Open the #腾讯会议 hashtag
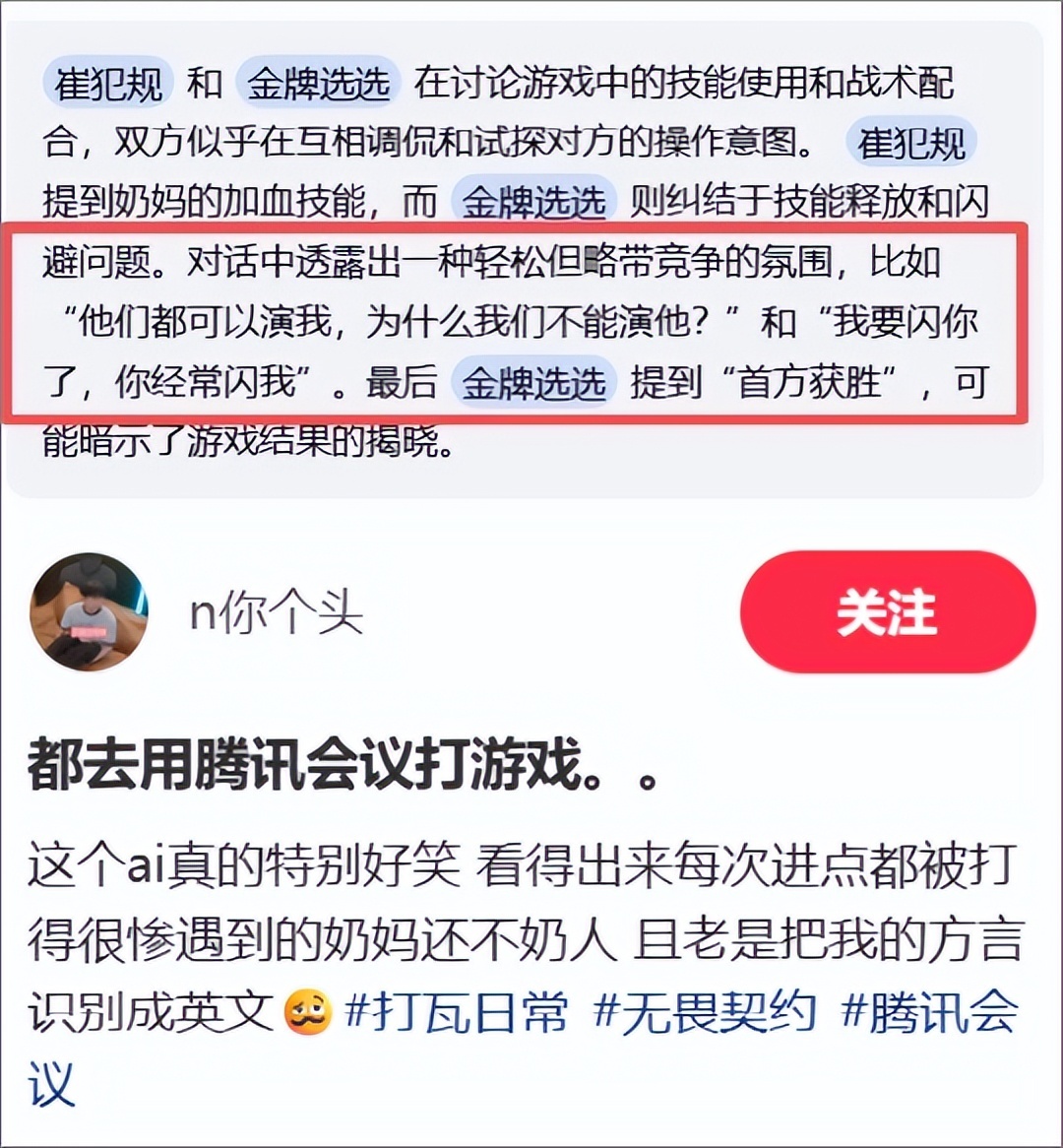 (929, 1013)
